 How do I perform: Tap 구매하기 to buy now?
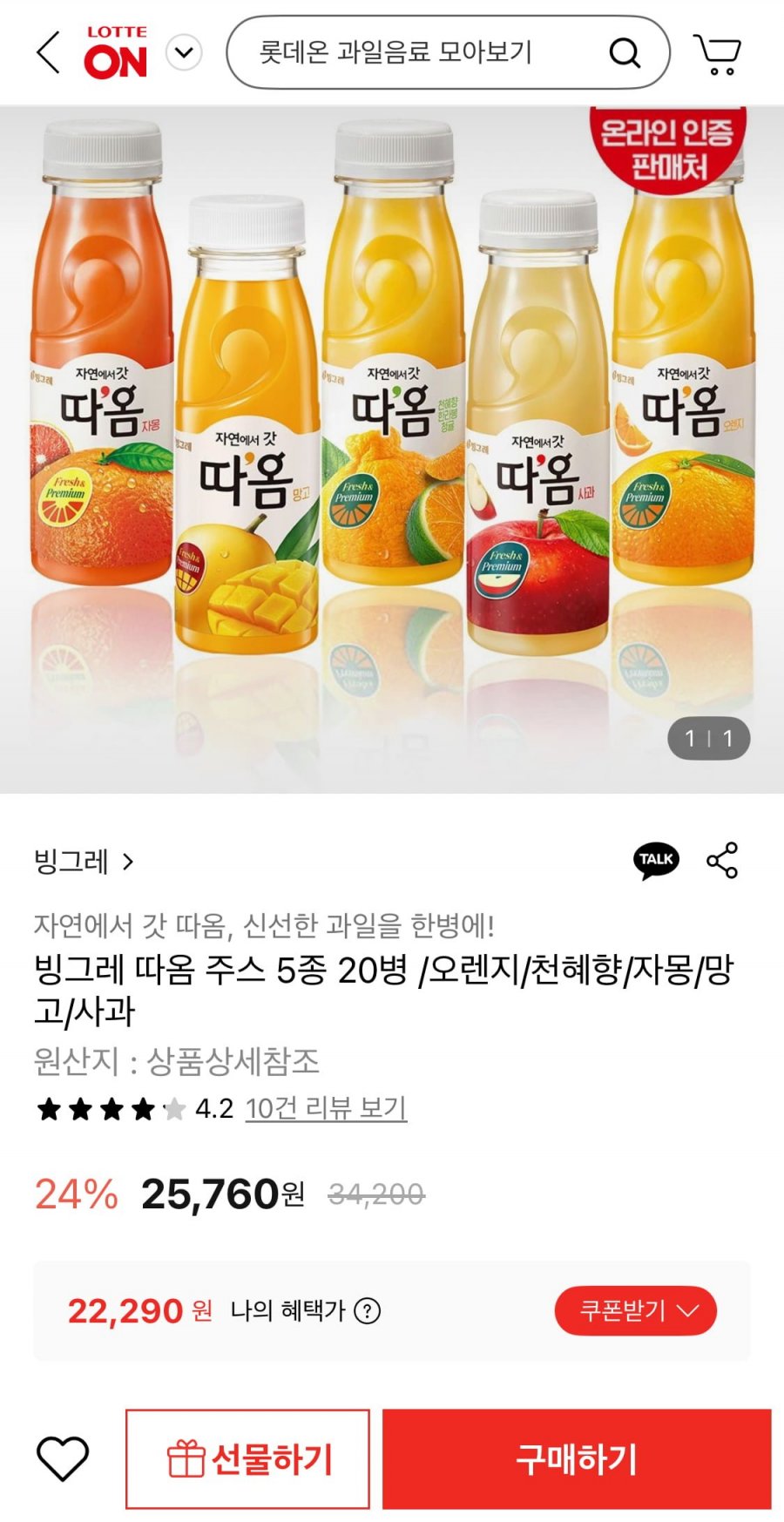click(x=577, y=1458)
